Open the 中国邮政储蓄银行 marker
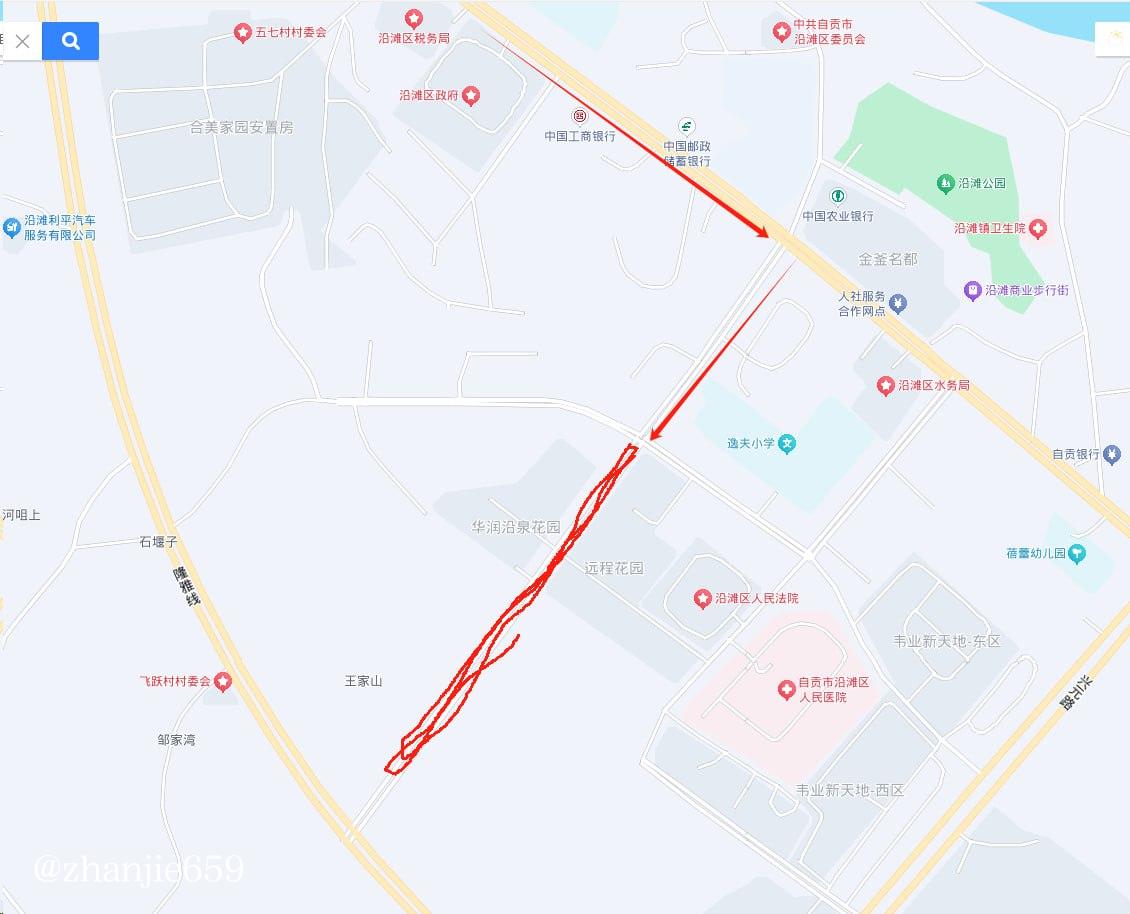Viewport: 1130px width, 914px height. pyautogui.click(x=686, y=126)
